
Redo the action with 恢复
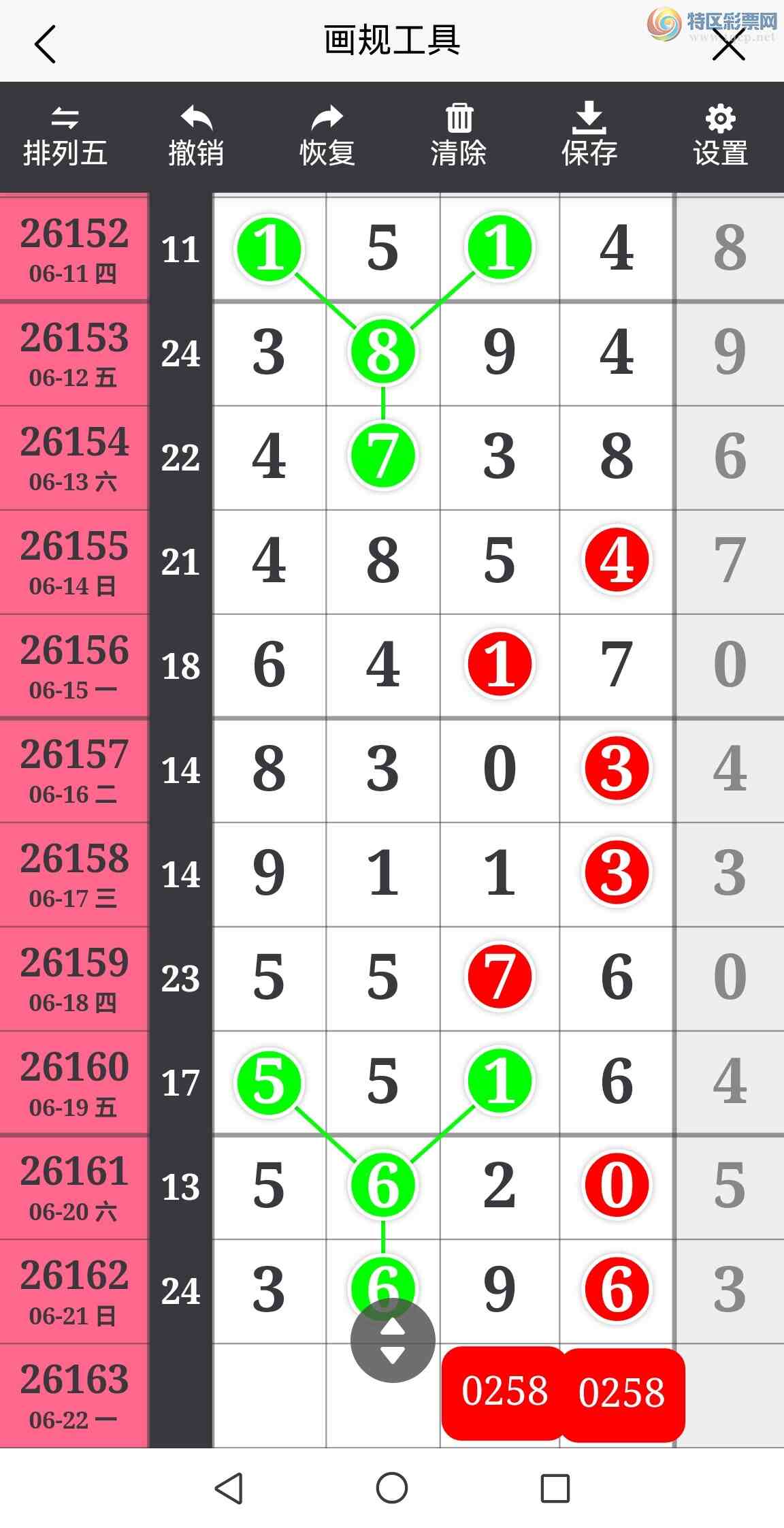(327, 137)
